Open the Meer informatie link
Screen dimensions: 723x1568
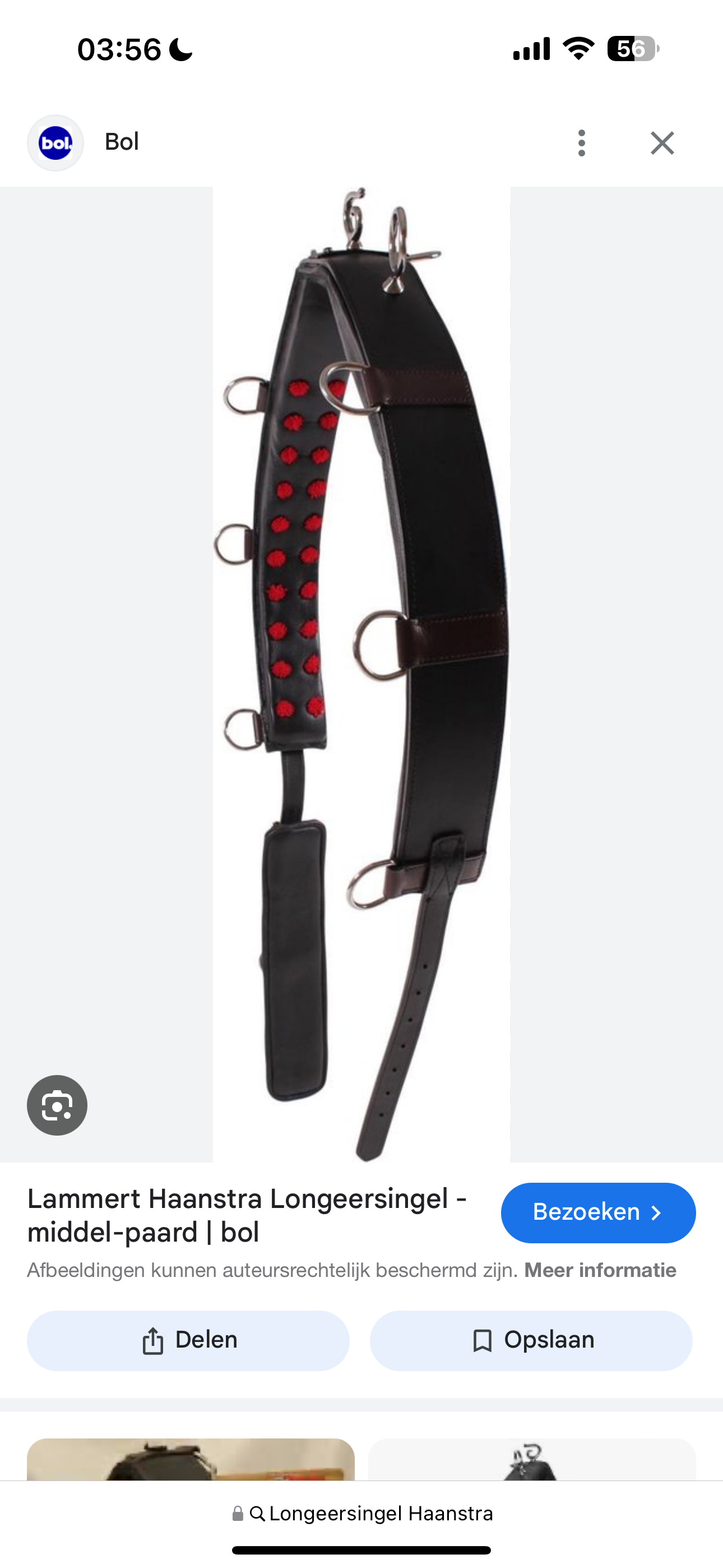click(x=600, y=1270)
